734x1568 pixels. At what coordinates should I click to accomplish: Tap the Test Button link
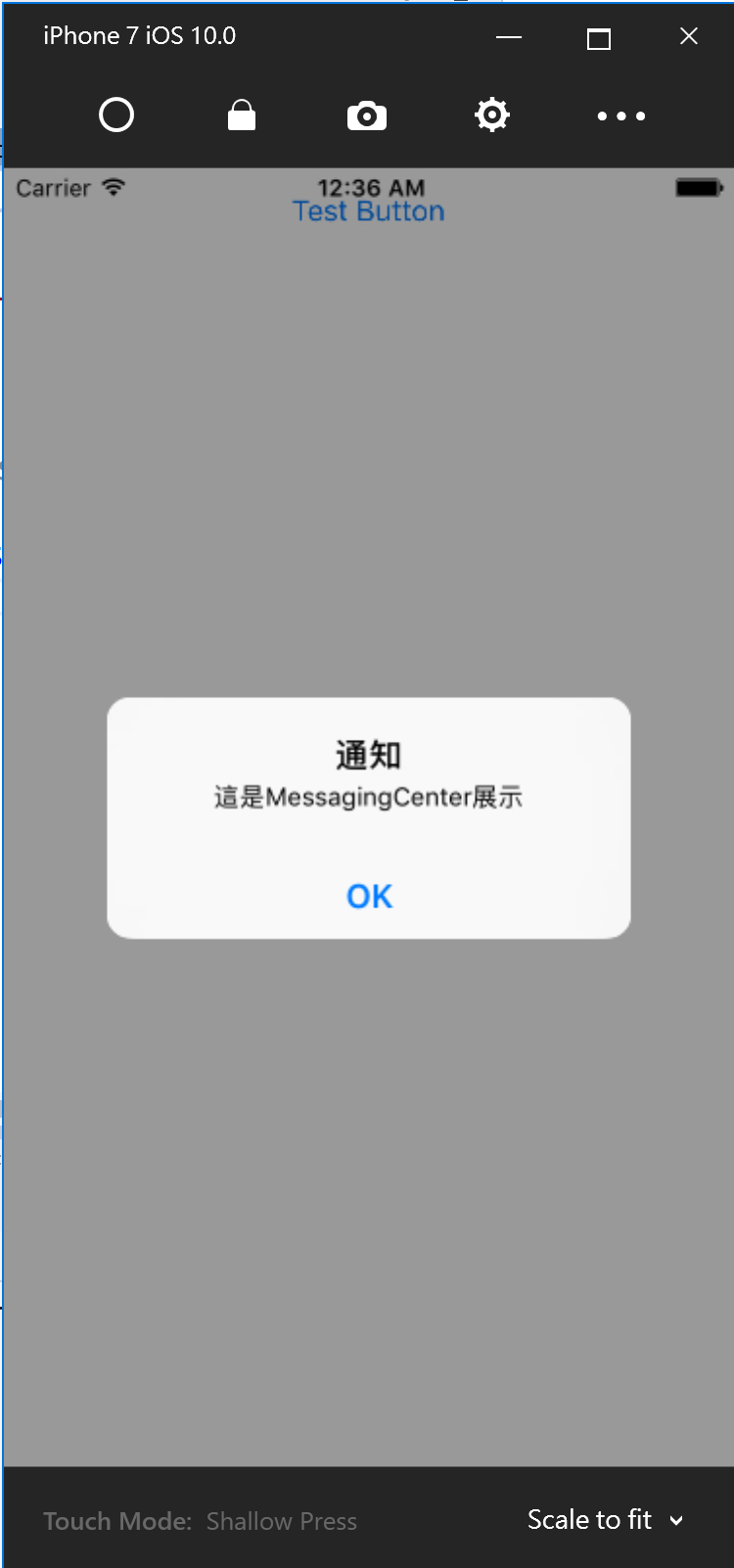[x=369, y=211]
